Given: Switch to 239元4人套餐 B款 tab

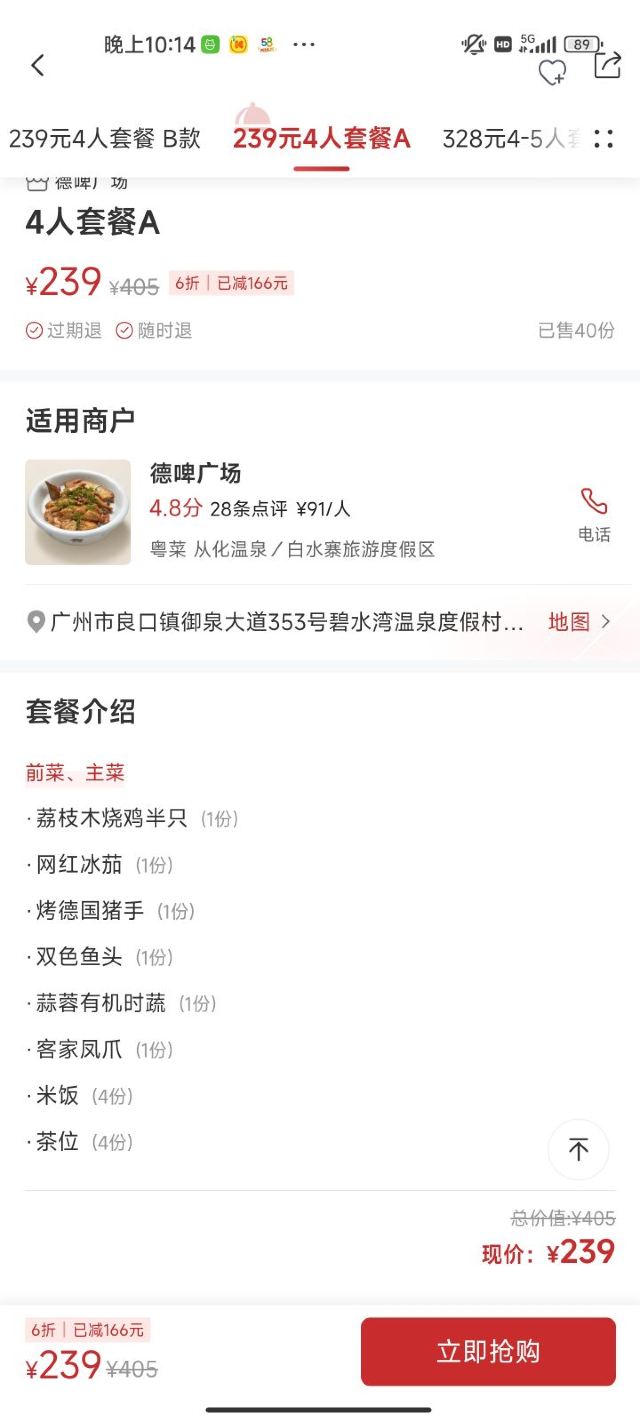Looking at the screenshot, I should 105,139.
